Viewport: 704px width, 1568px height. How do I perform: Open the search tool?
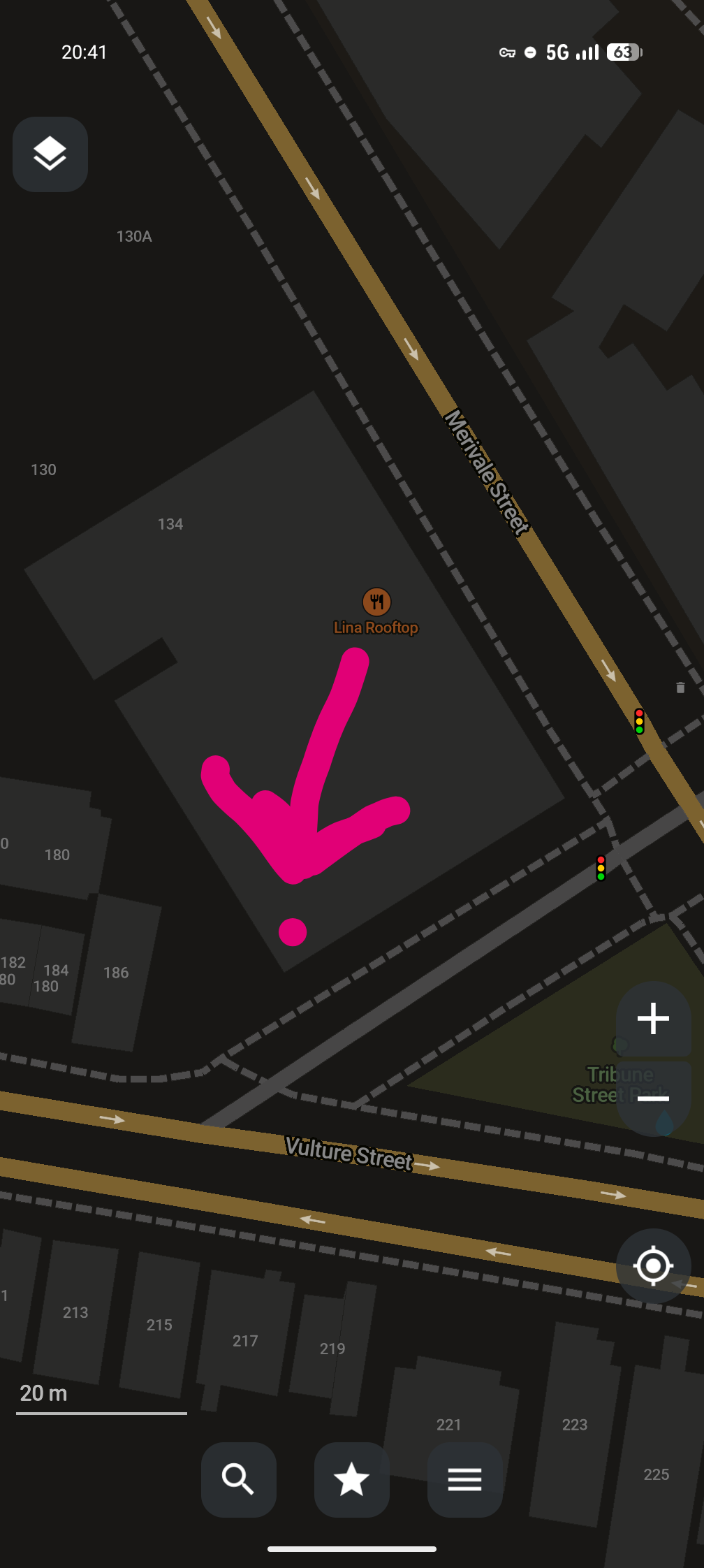[238, 1479]
